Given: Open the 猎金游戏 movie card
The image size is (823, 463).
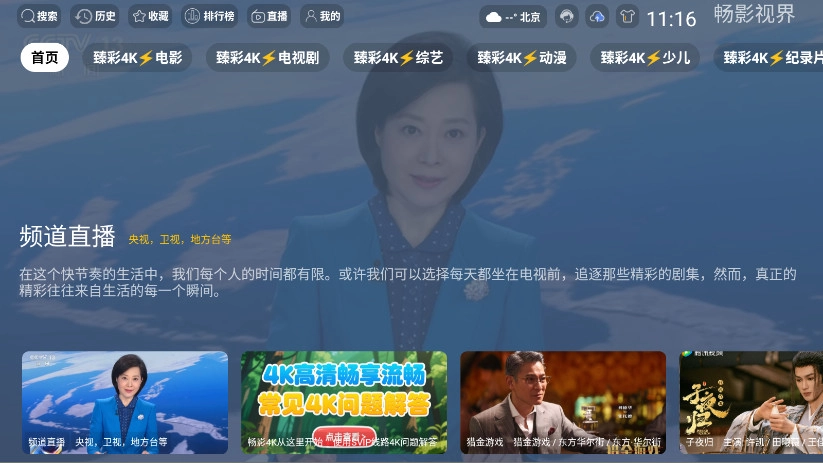Looking at the screenshot, I should pyautogui.click(x=563, y=402).
